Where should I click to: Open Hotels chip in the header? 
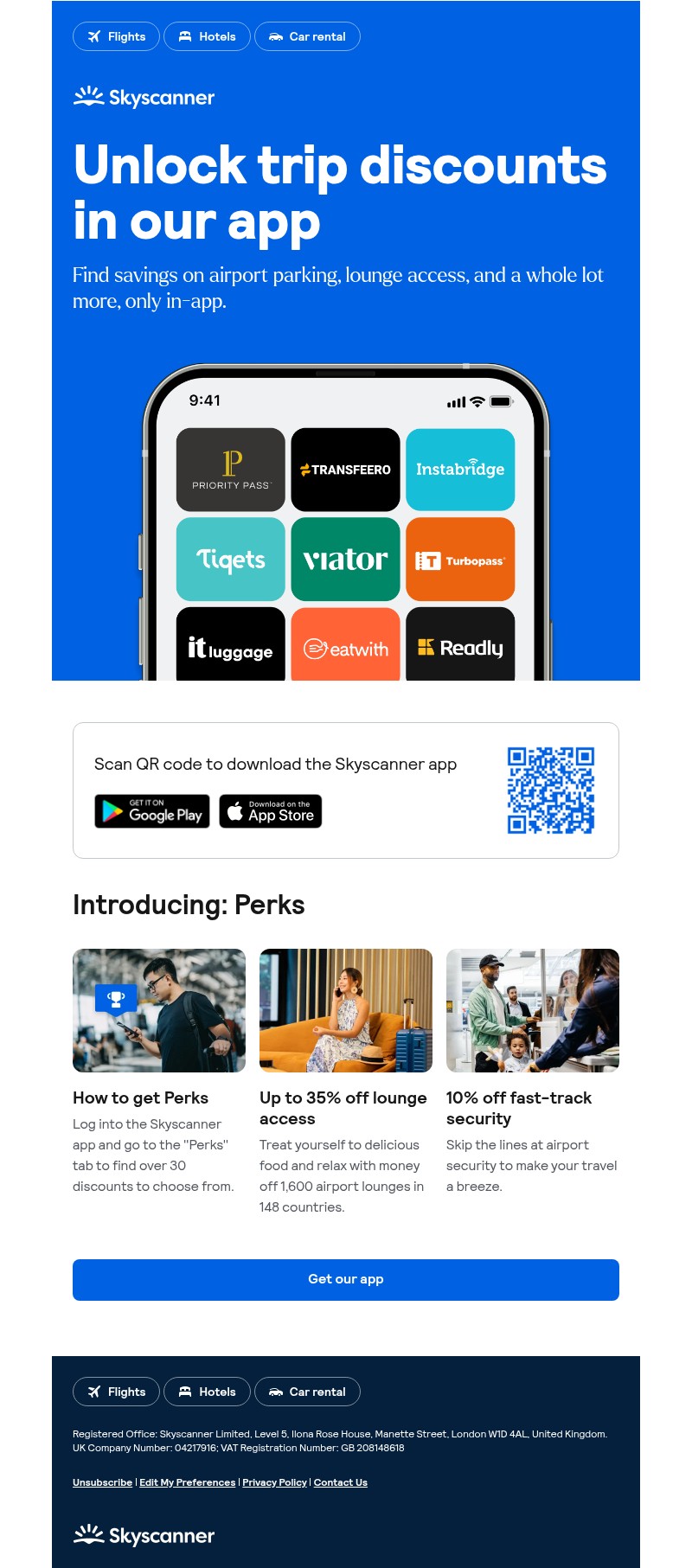pos(207,36)
